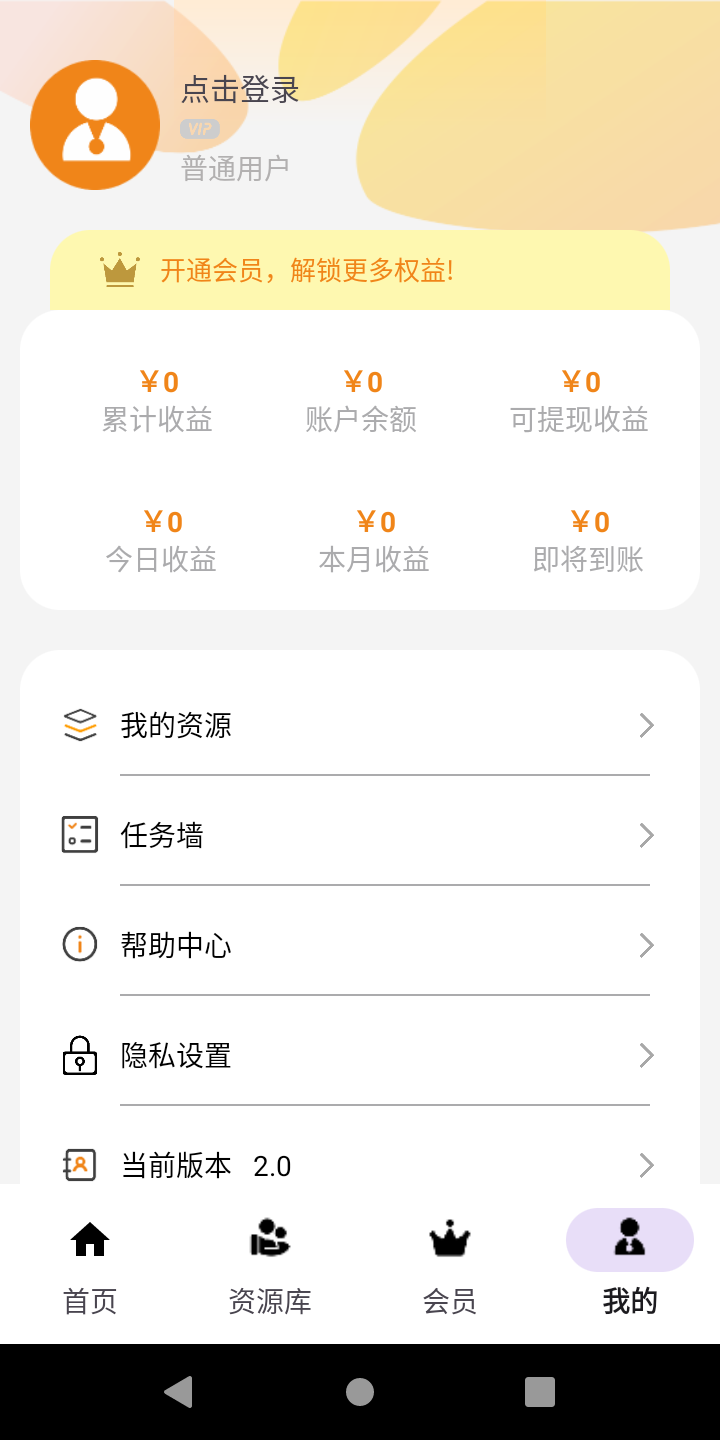This screenshot has width=720, height=1440.
Task: Click the 资源库 library tab icon
Action: pos(269,1238)
